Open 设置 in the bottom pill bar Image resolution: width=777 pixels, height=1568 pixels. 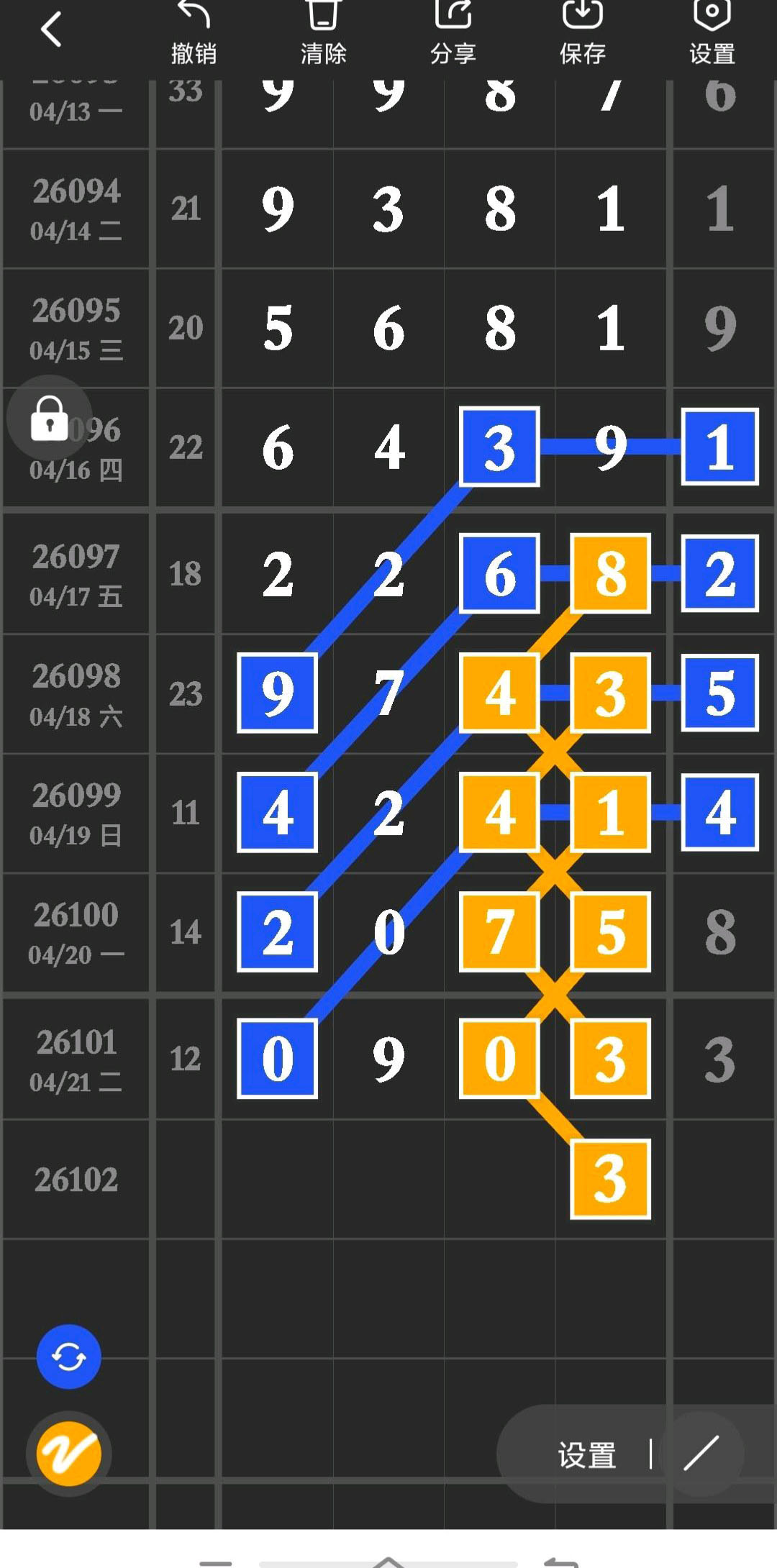click(x=587, y=1455)
